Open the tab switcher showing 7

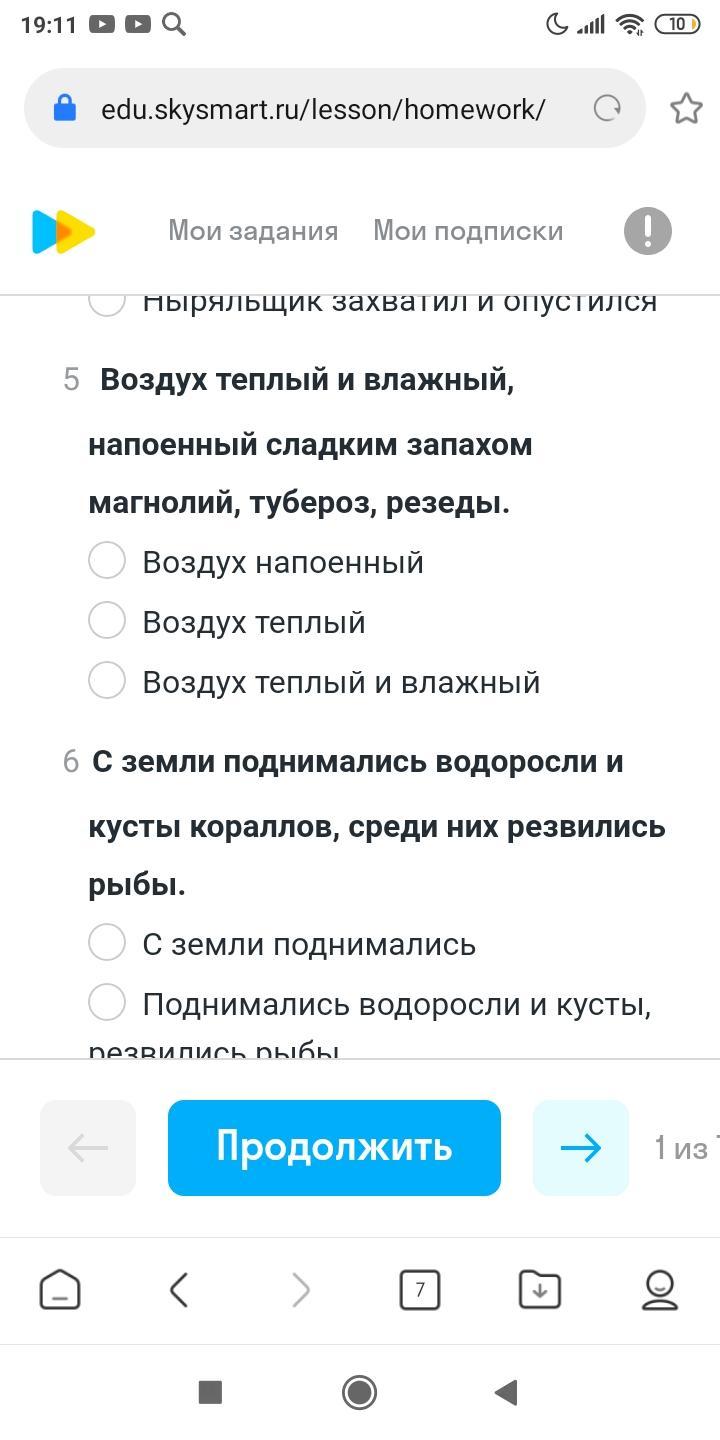[x=420, y=1290]
